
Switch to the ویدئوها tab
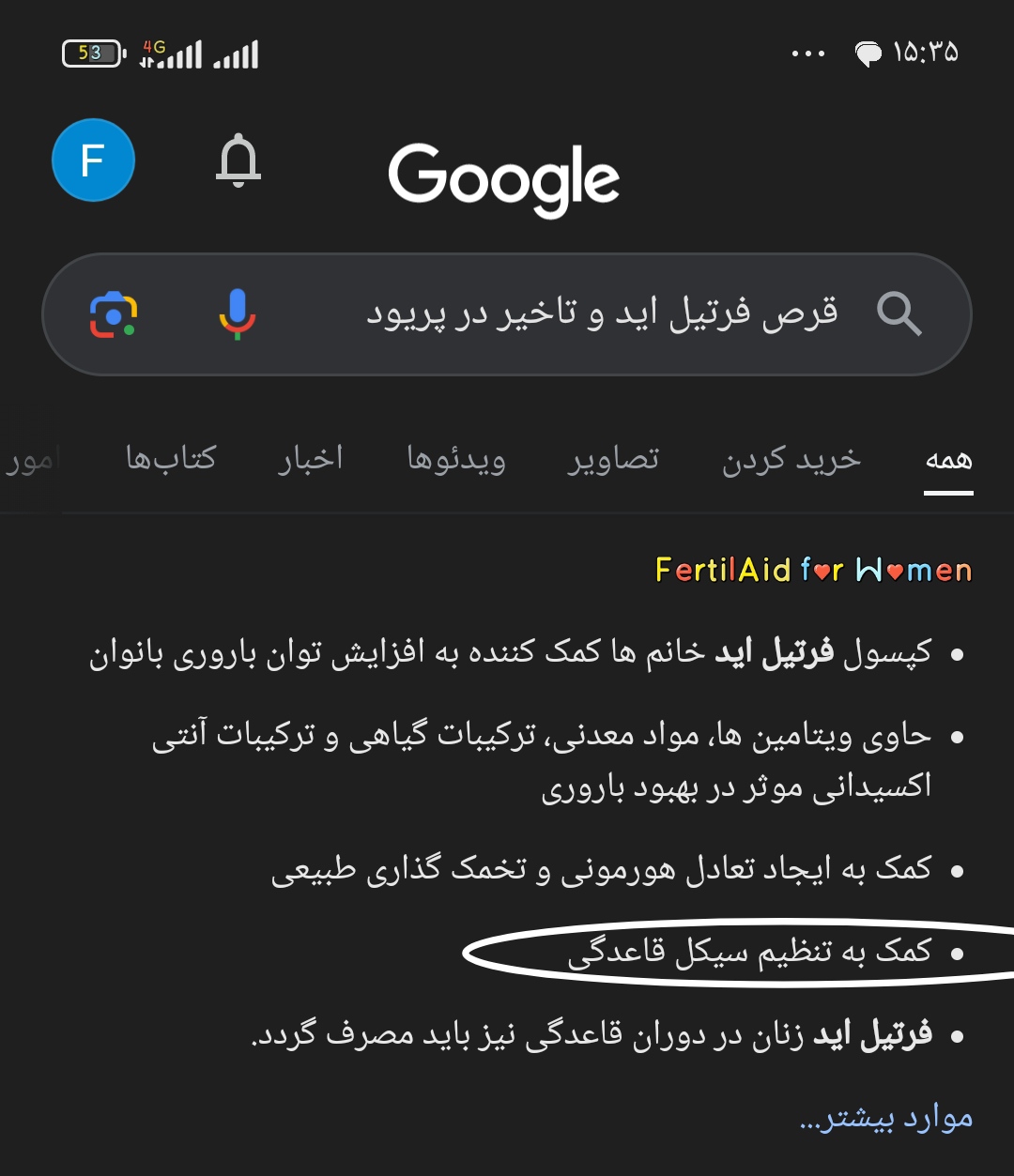tap(456, 460)
